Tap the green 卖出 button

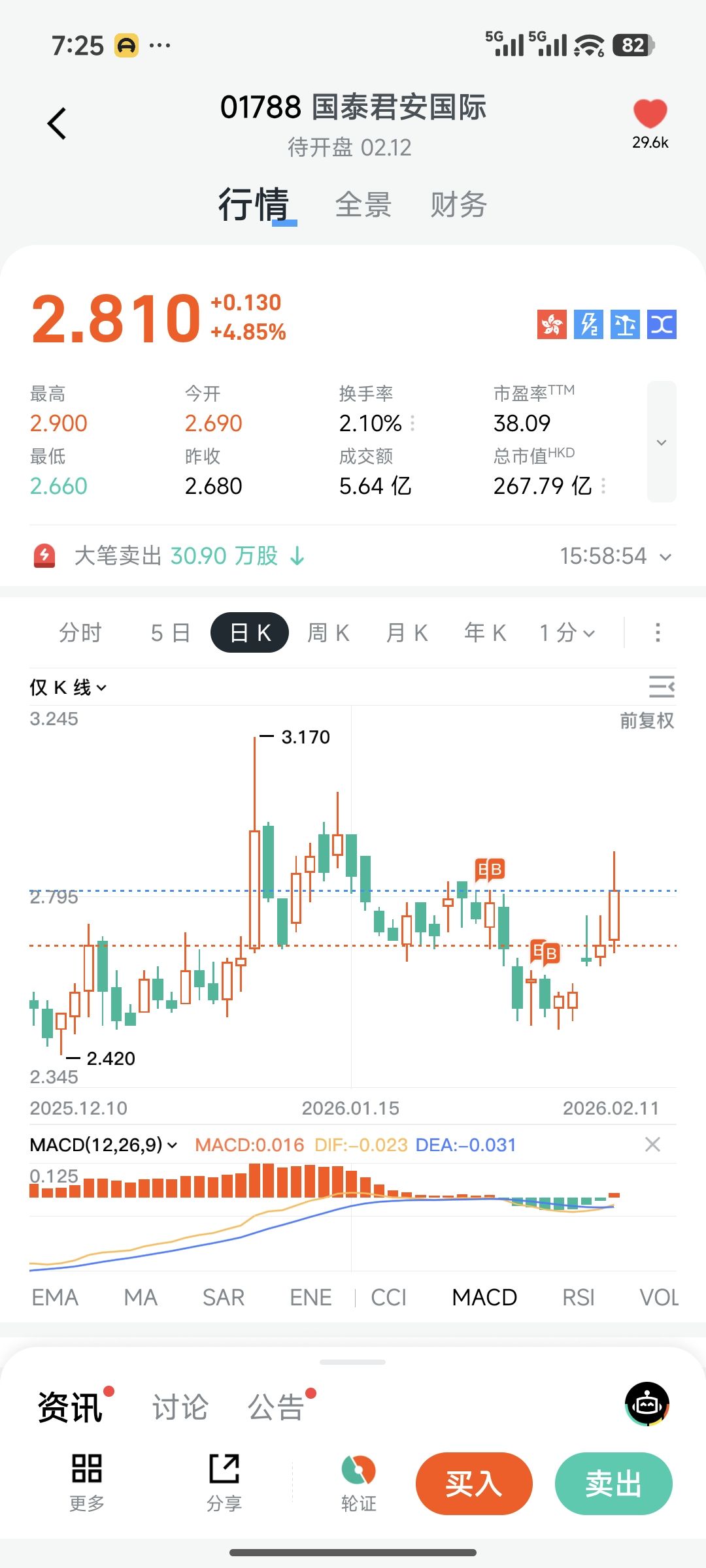[613, 1484]
